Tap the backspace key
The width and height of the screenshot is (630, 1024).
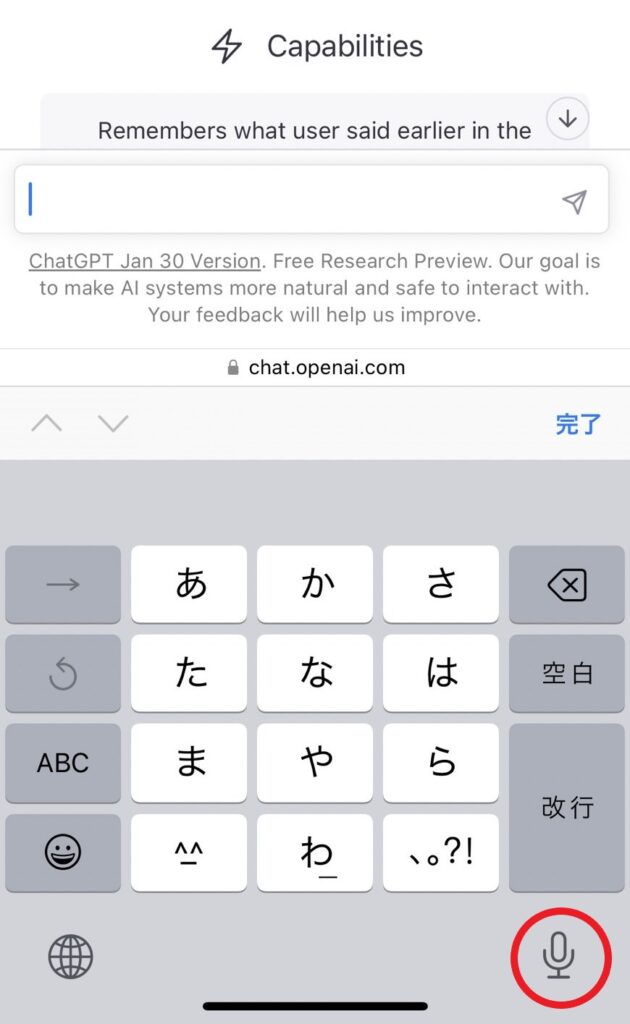click(567, 584)
